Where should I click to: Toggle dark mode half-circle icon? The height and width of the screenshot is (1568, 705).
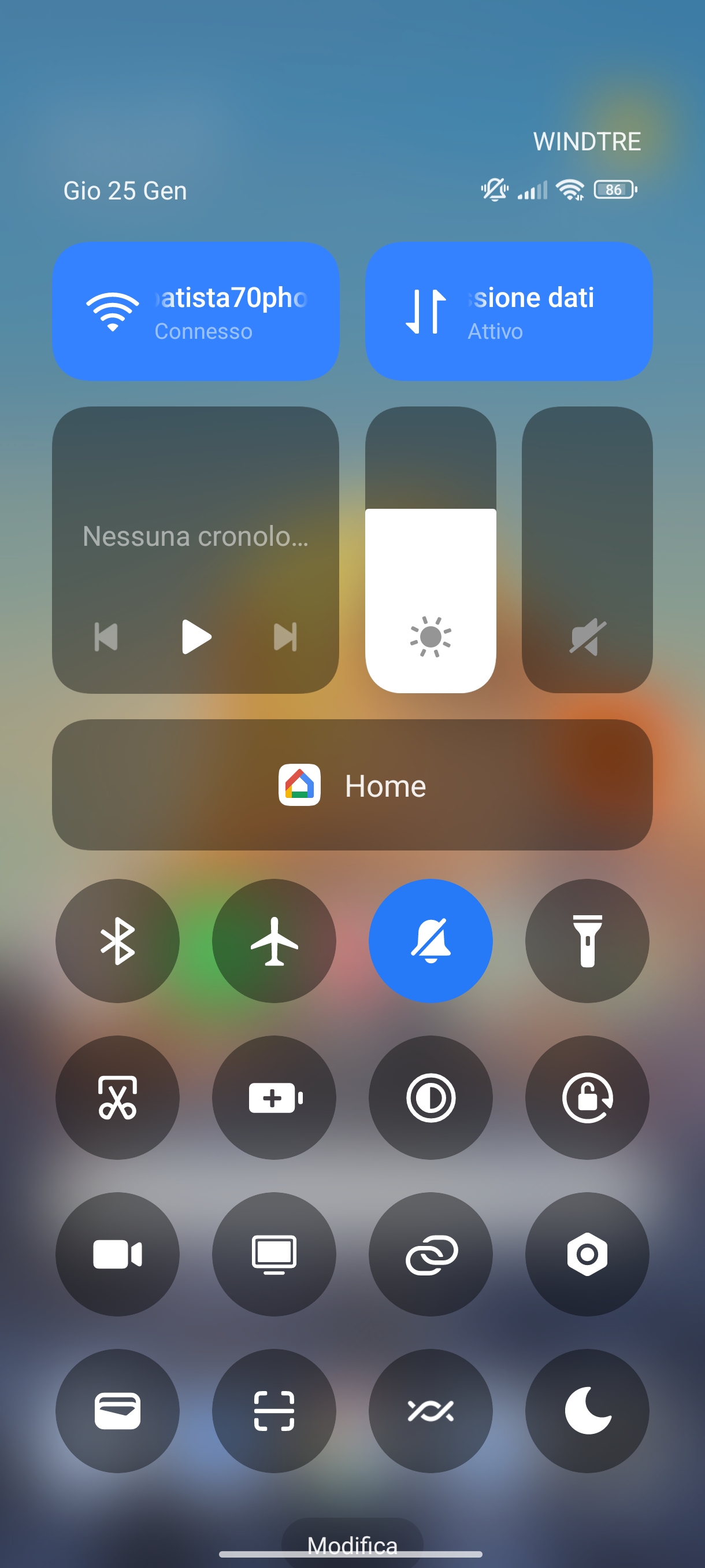pyautogui.click(x=430, y=1097)
